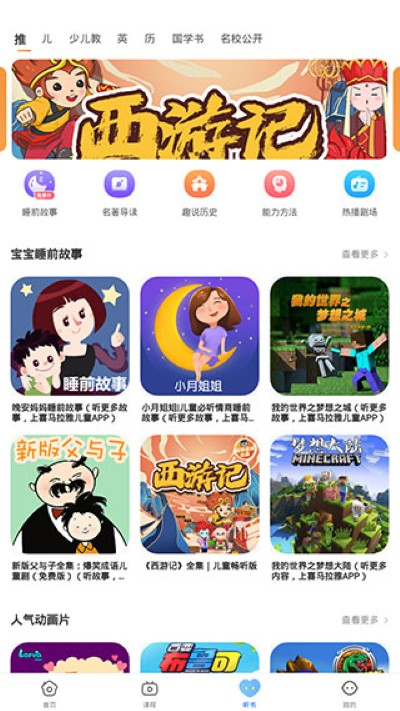
Task: Switch to the 少儿教 top tab
Action: (85, 39)
